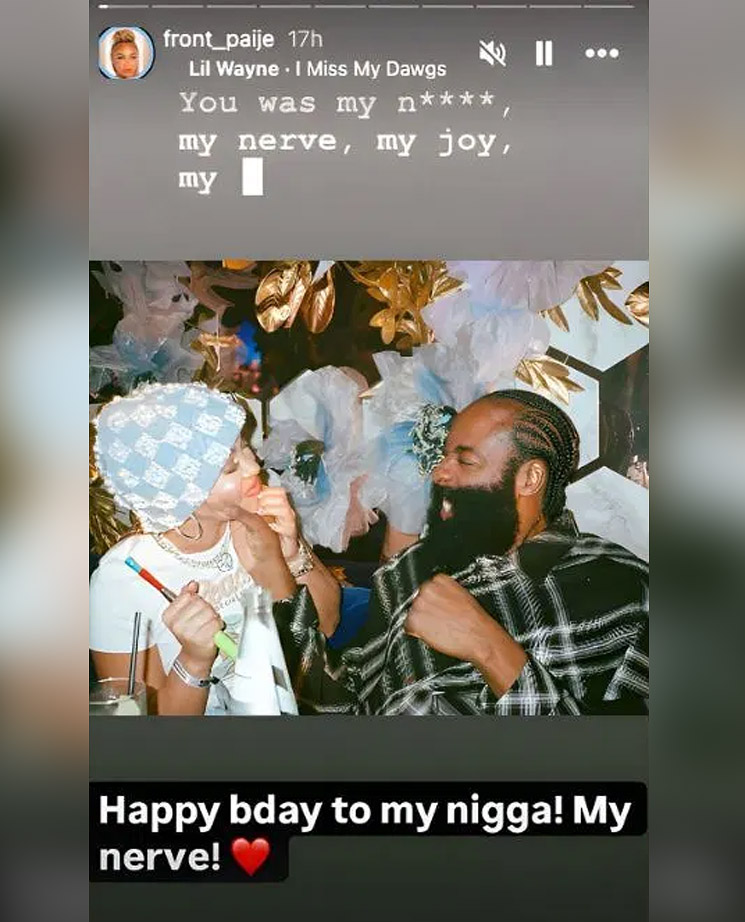Screen dimensions: 745x922
Task: Open the three-dot overflow menu
Action: [602, 53]
